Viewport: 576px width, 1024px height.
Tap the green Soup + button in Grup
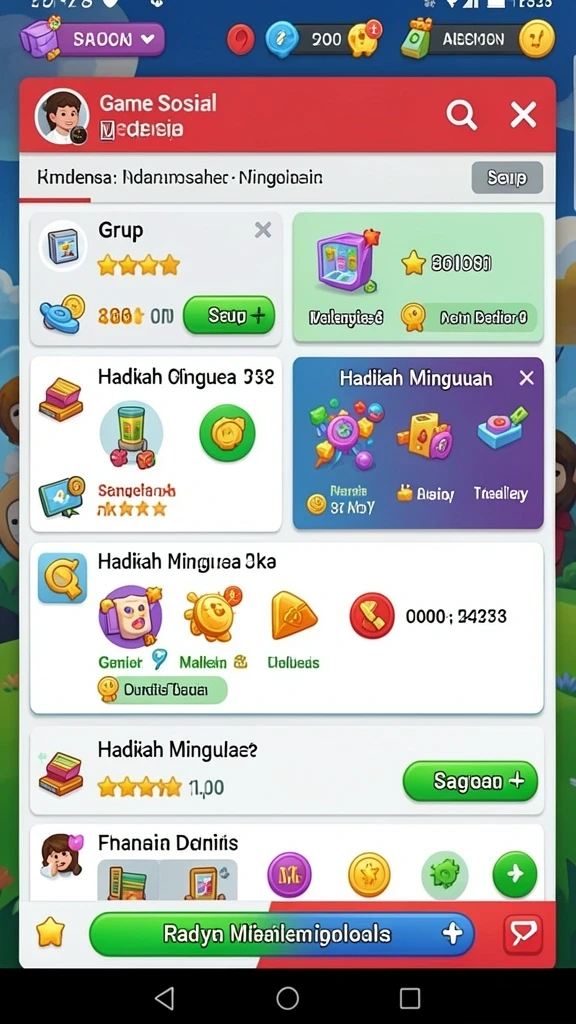click(x=229, y=315)
